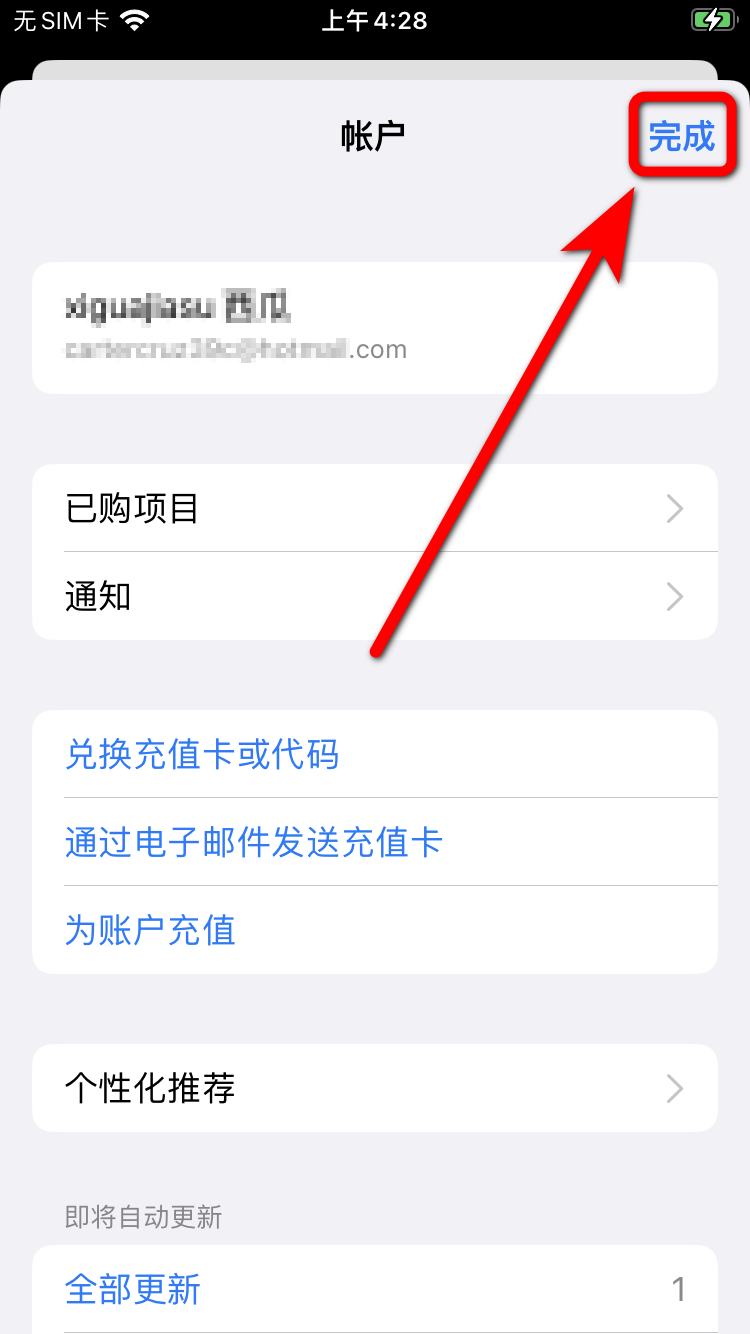Tap 完成 to close the account sheet
The height and width of the screenshot is (1334, 750).
pyautogui.click(x=681, y=136)
